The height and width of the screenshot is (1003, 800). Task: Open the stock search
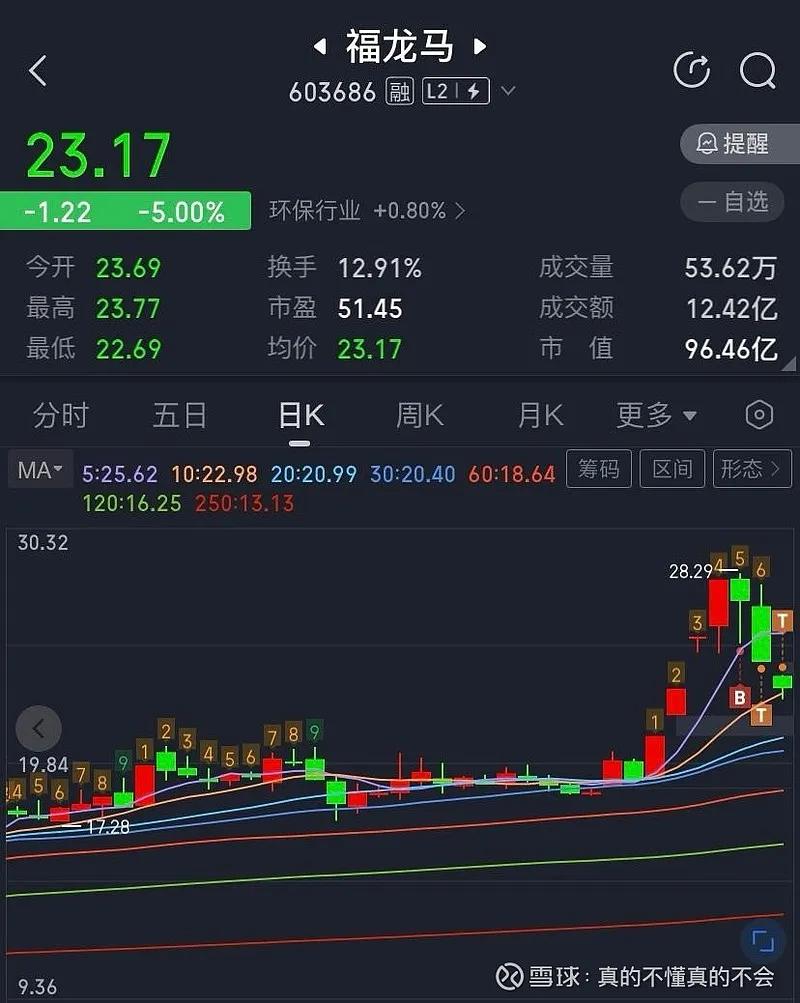757,70
